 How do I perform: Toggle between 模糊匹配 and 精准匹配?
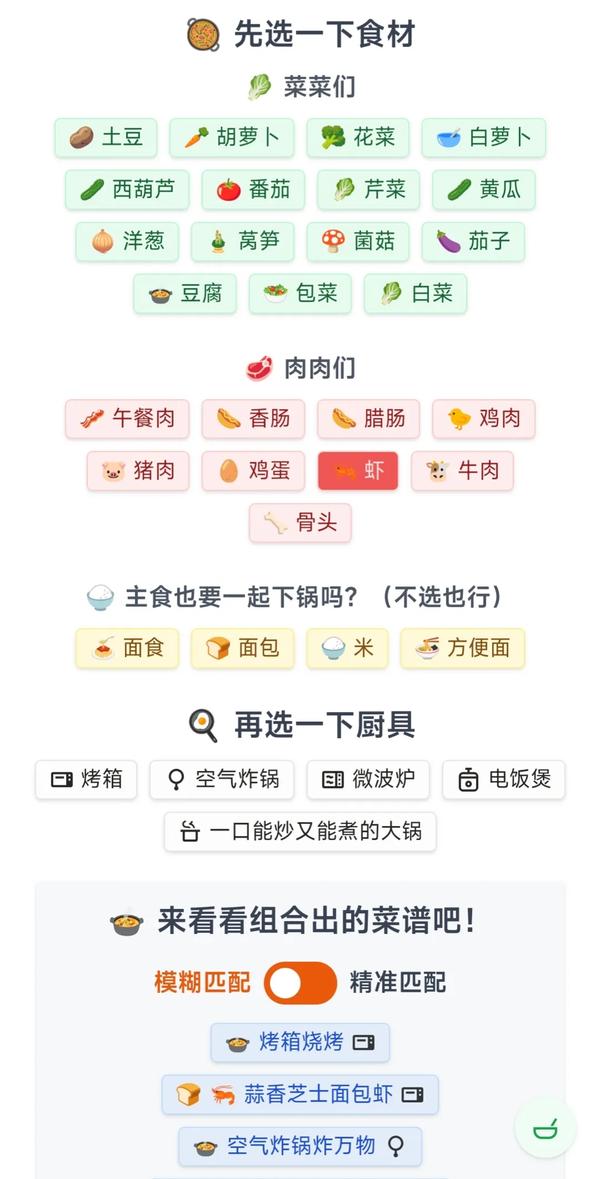point(300,982)
